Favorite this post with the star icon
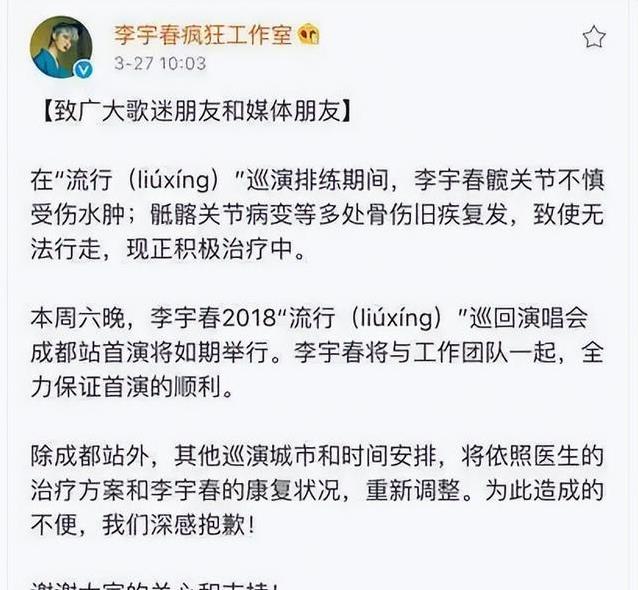The height and width of the screenshot is (590, 638). 594,37
